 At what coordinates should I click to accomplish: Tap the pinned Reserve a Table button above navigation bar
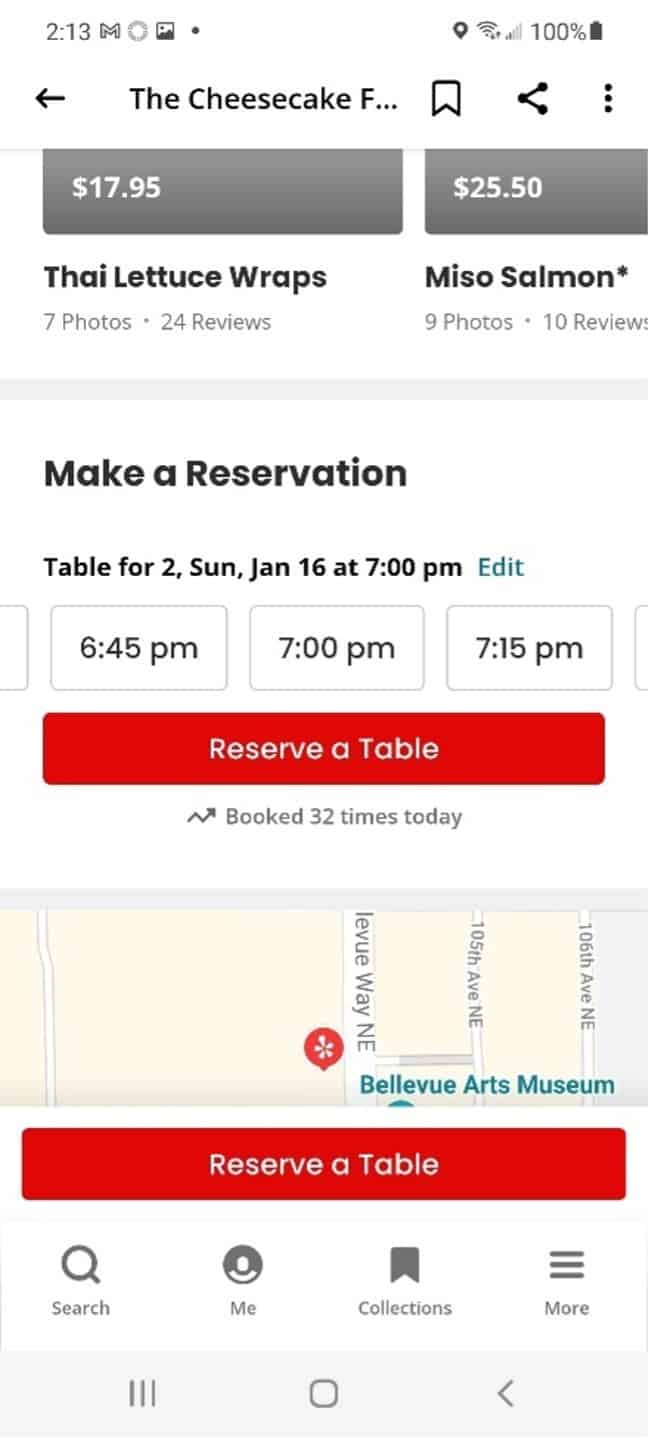pos(324,1164)
